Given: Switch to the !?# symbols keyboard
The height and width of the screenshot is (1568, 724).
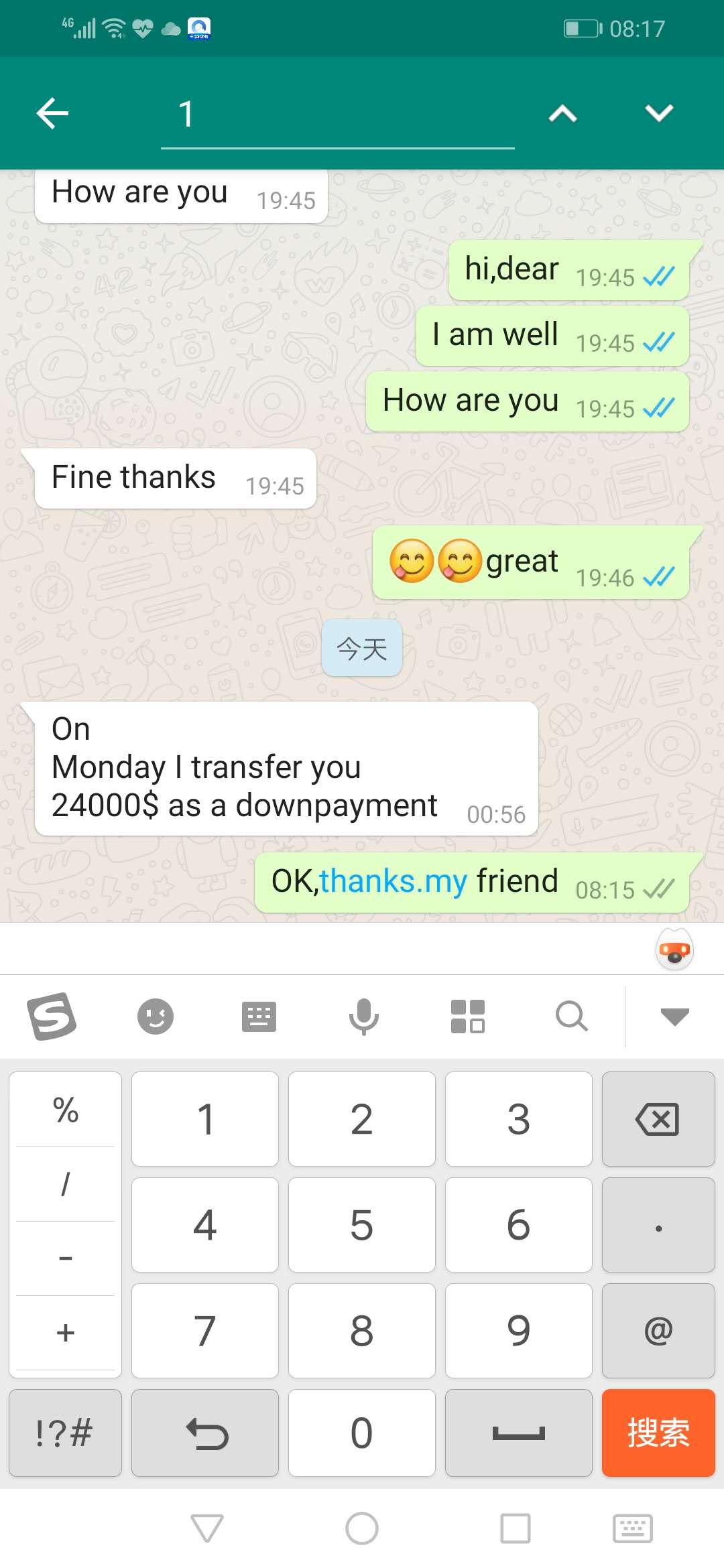Looking at the screenshot, I should [65, 1433].
